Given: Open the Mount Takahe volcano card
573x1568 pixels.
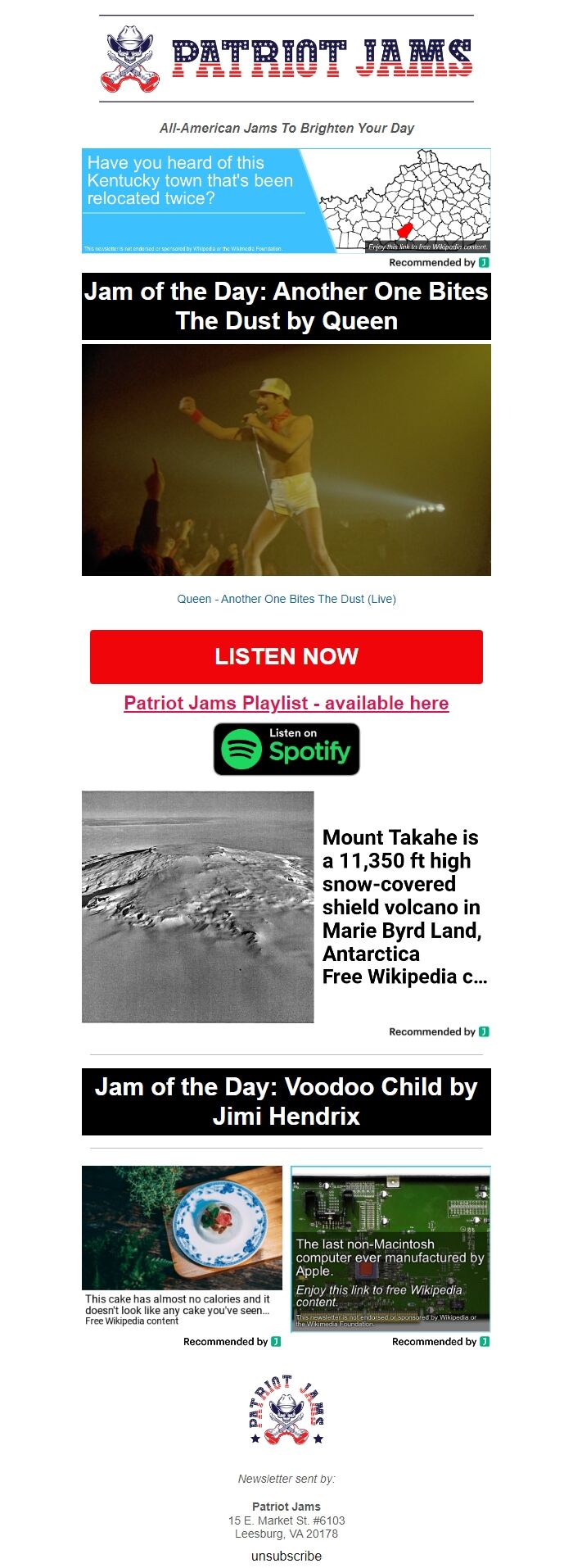Looking at the screenshot, I should (x=286, y=907).
